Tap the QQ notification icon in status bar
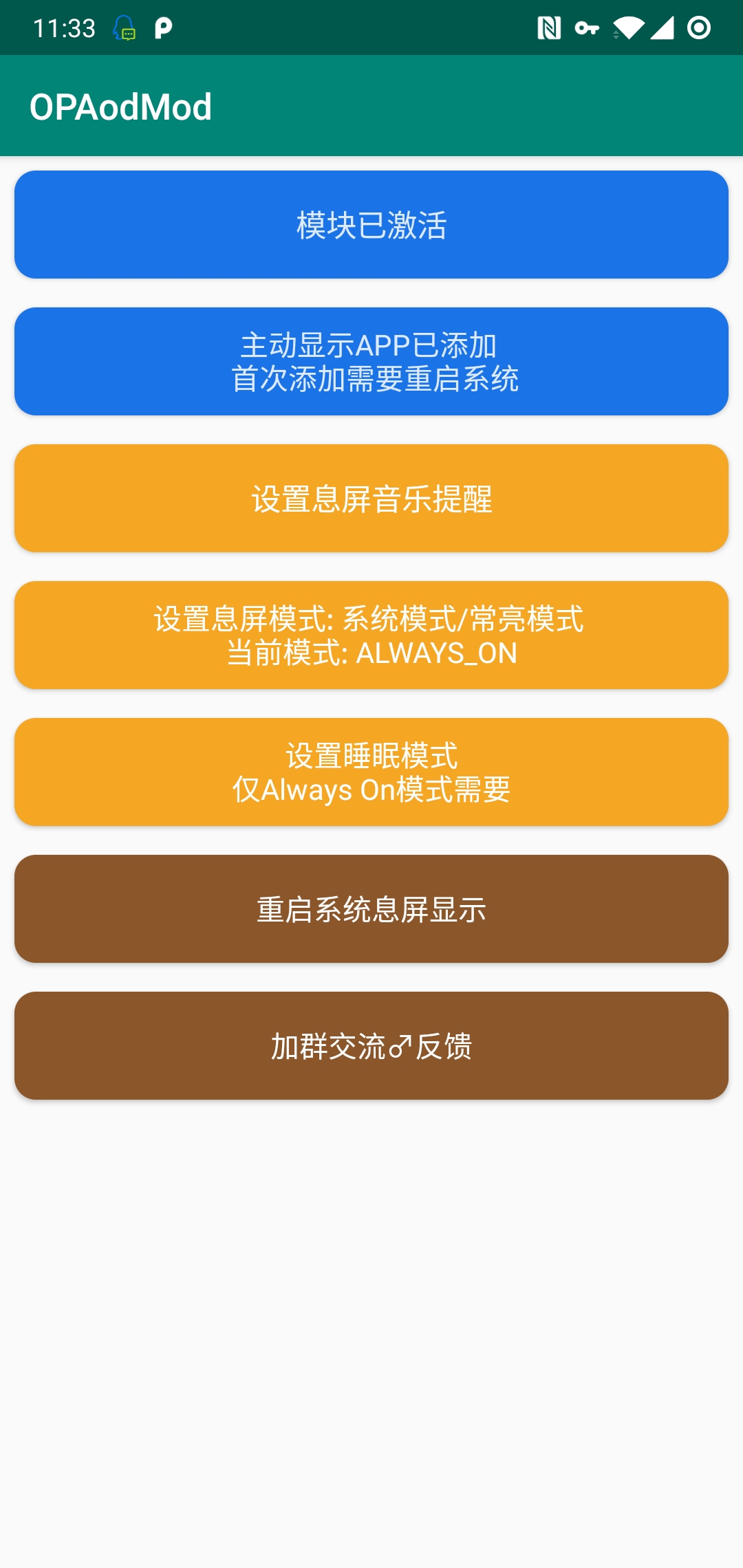This screenshot has width=743, height=1568. pyautogui.click(x=124, y=28)
